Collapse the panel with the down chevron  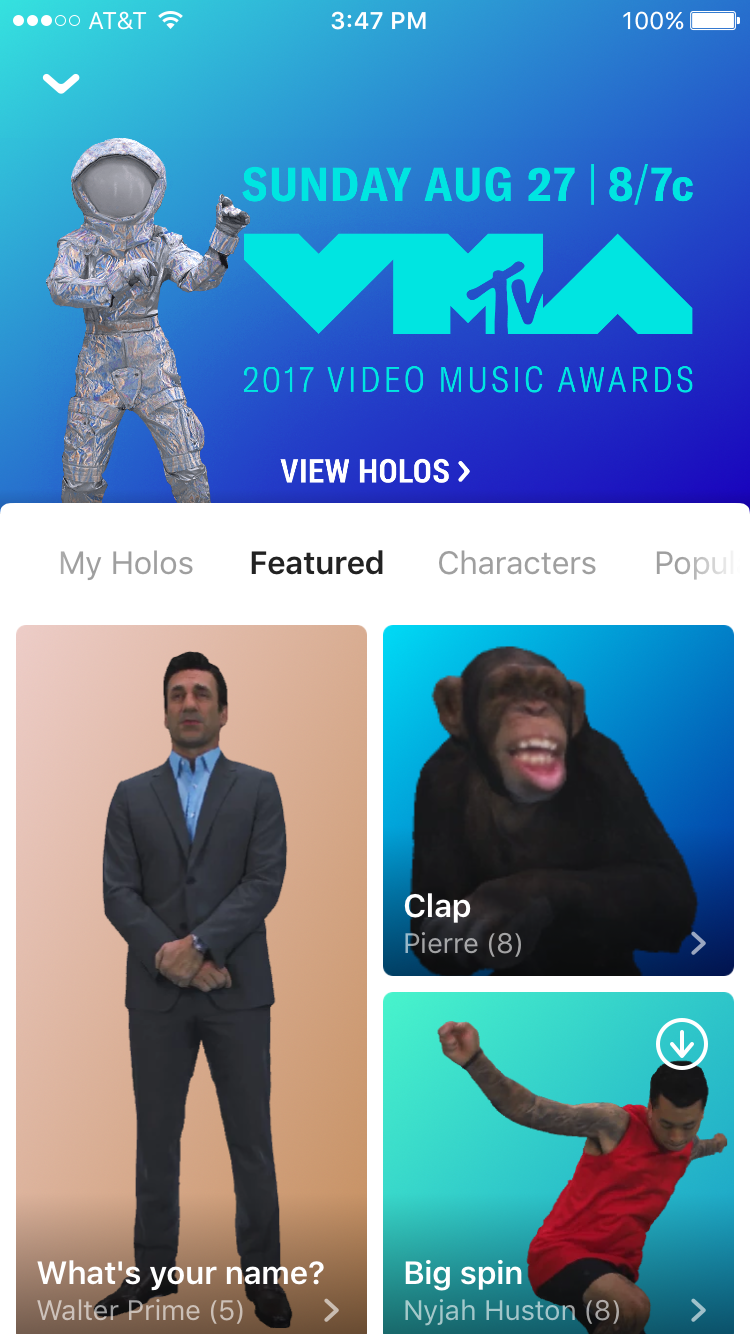(61, 84)
